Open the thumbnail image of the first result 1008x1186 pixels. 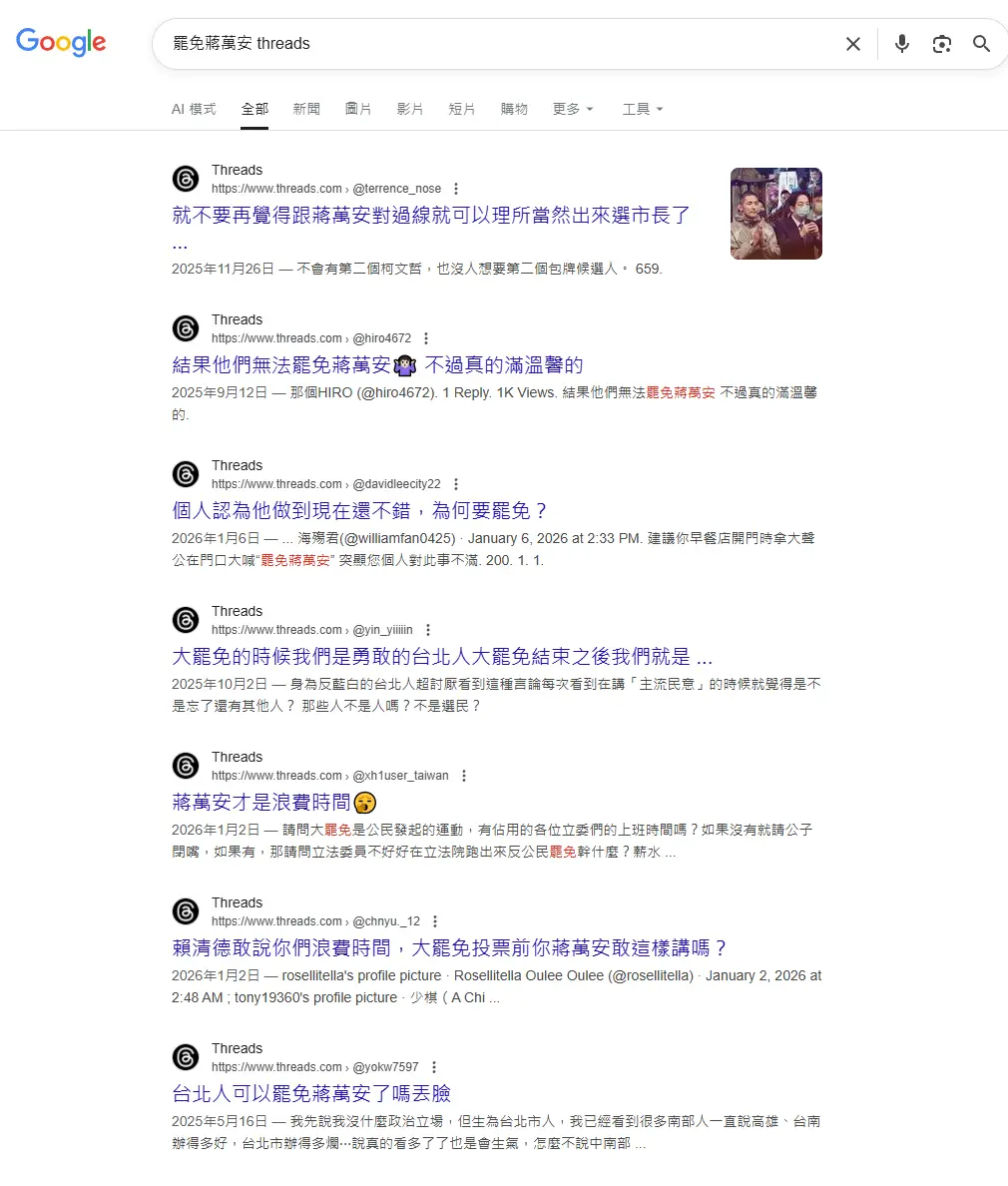click(775, 214)
